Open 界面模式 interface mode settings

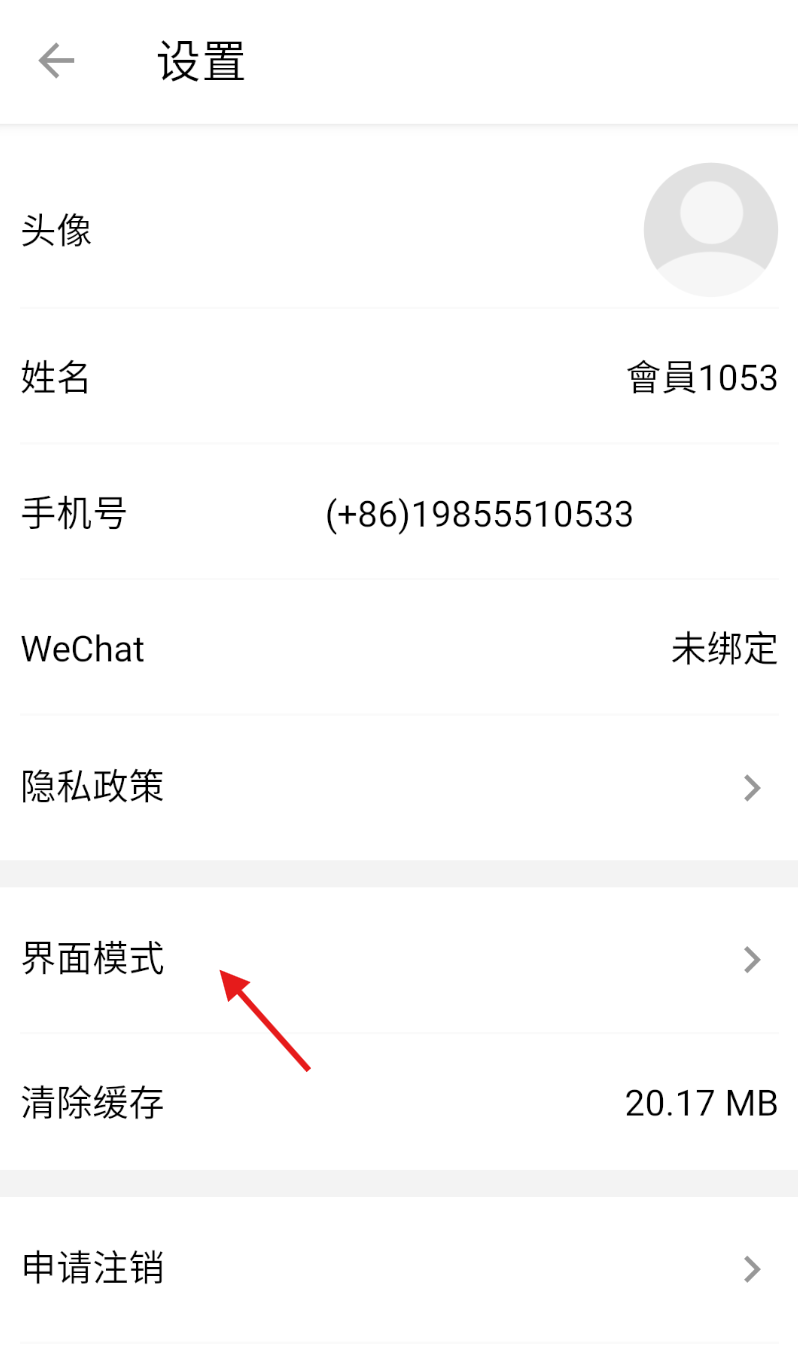[400, 960]
